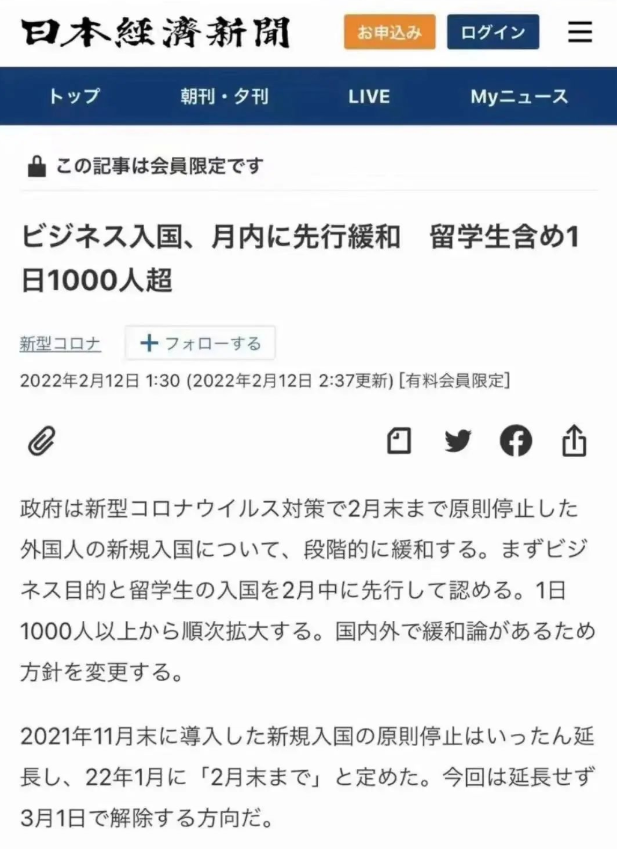The image size is (617, 849).
Task: Tap the ログイン login button
Action: 492,32
